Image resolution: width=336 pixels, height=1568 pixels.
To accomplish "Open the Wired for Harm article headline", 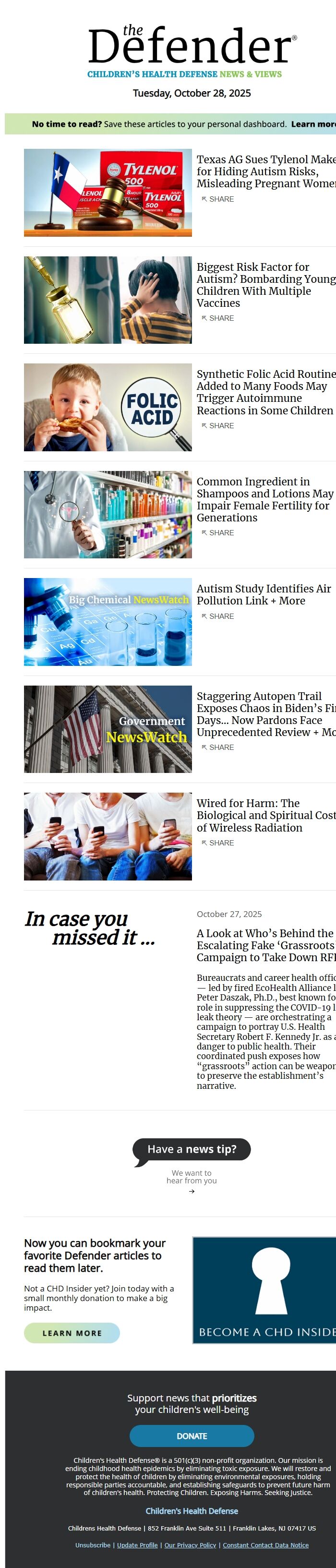I will (266, 815).
